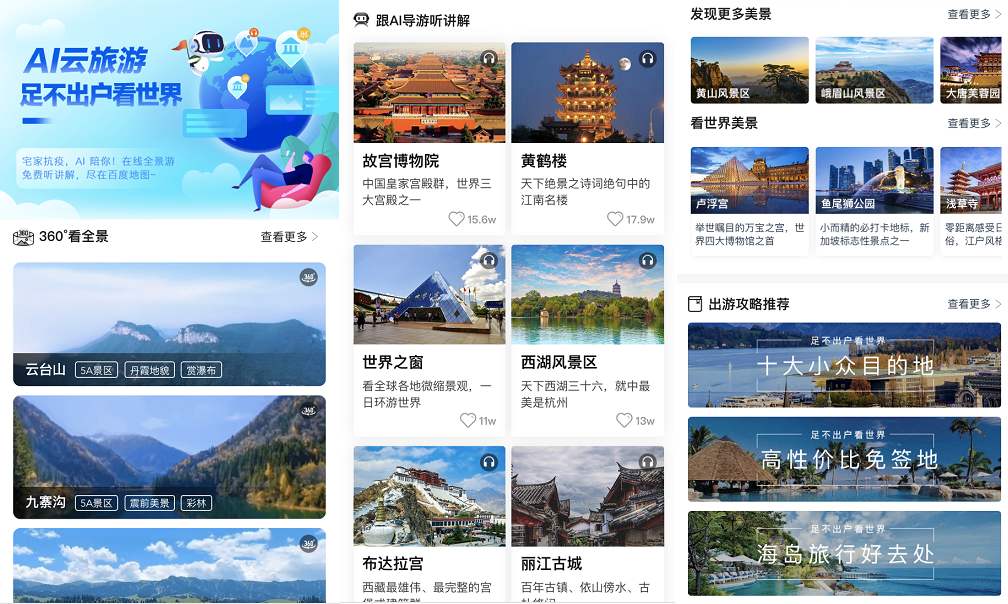The width and height of the screenshot is (1008, 604).
Task: Open the 九寨沟 panorama card
Action: tap(169, 457)
